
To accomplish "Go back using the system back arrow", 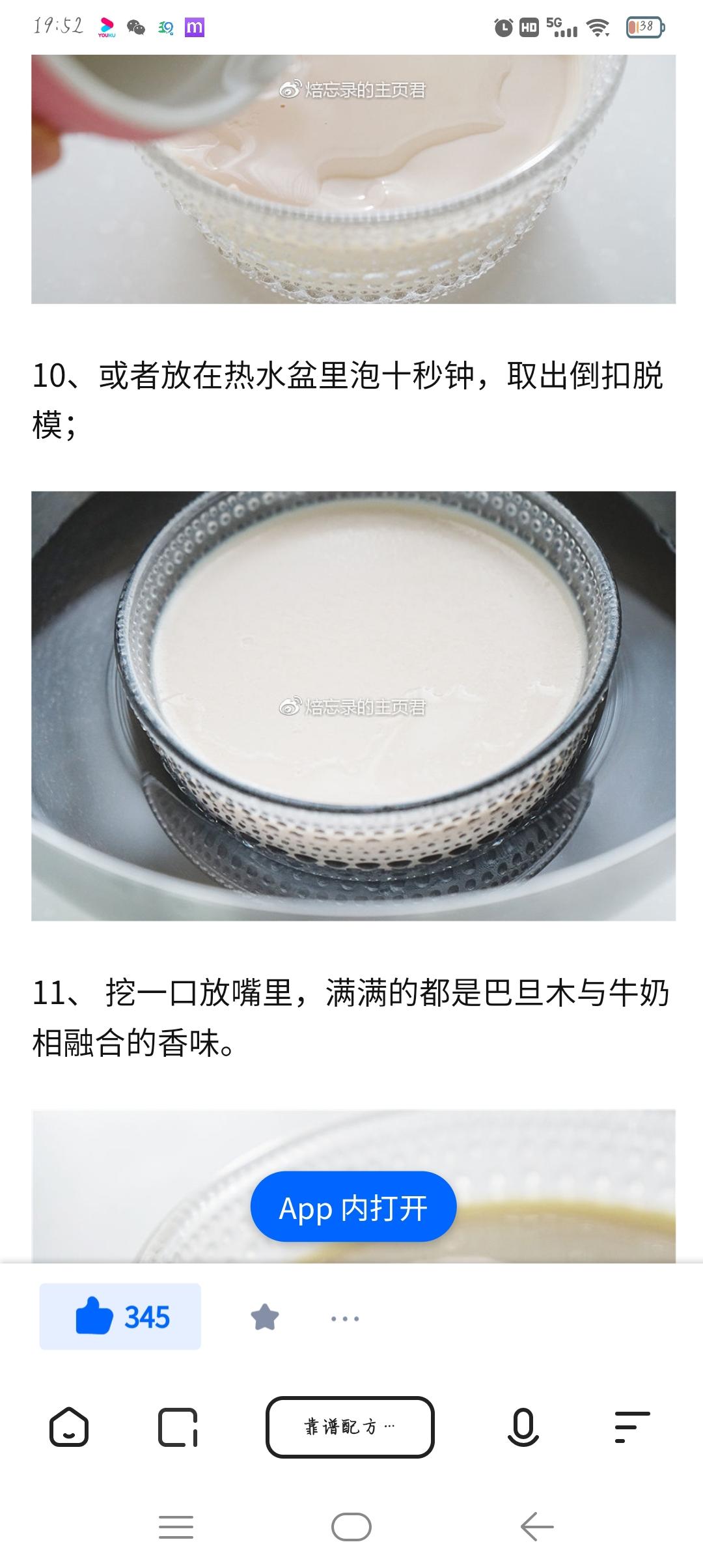I will [536, 1527].
